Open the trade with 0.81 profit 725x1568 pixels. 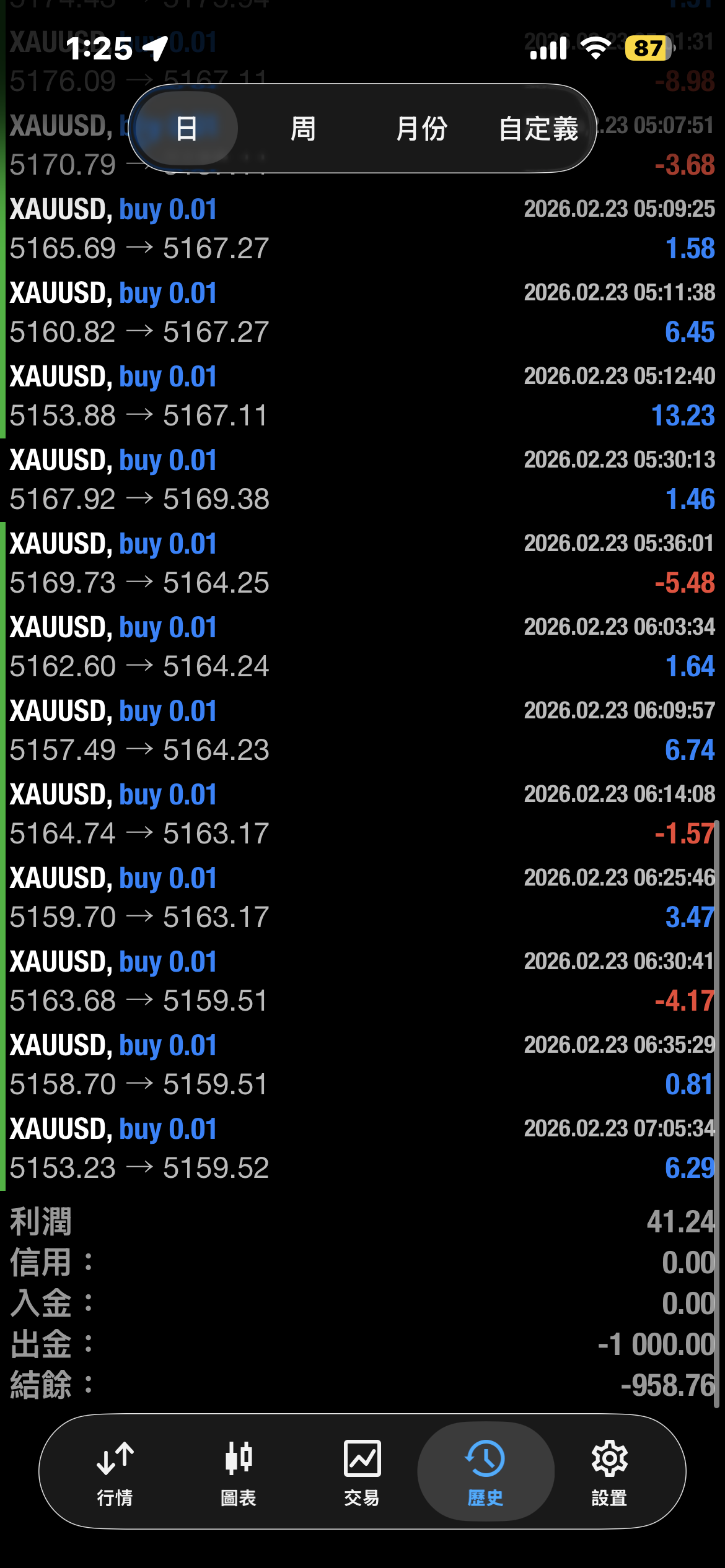362,1065
